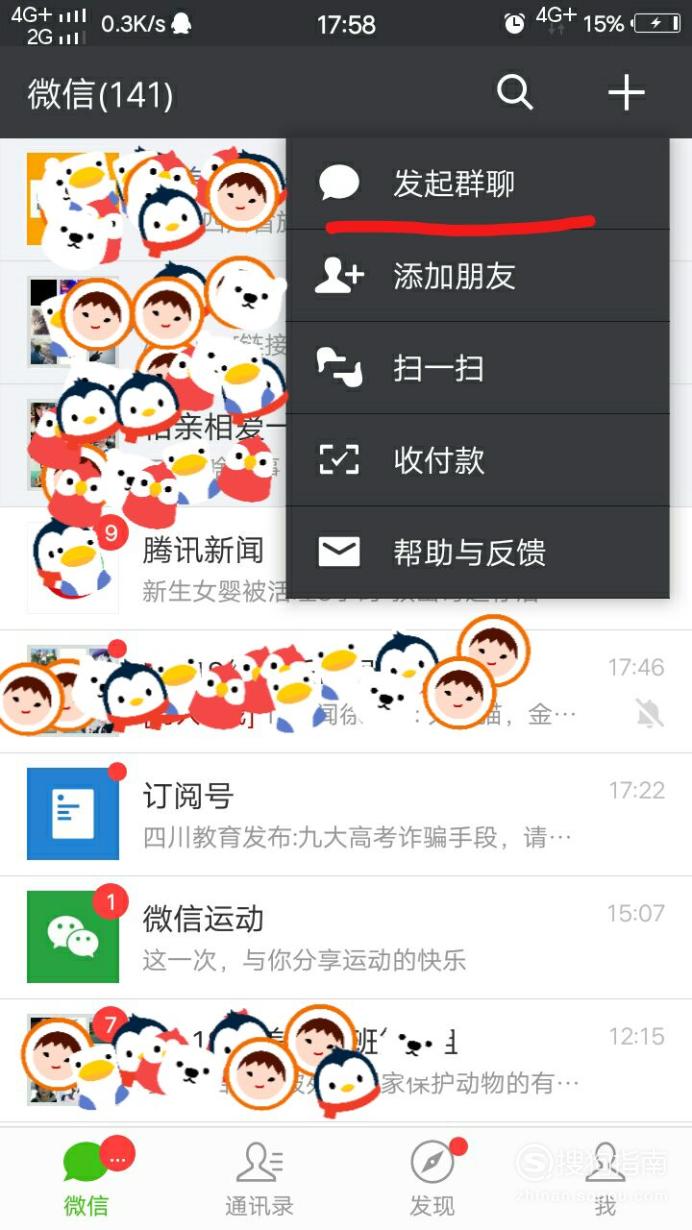This screenshot has height=1230, width=692.
Task: Open the 微信运动 chat
Action: click(346, 937)
